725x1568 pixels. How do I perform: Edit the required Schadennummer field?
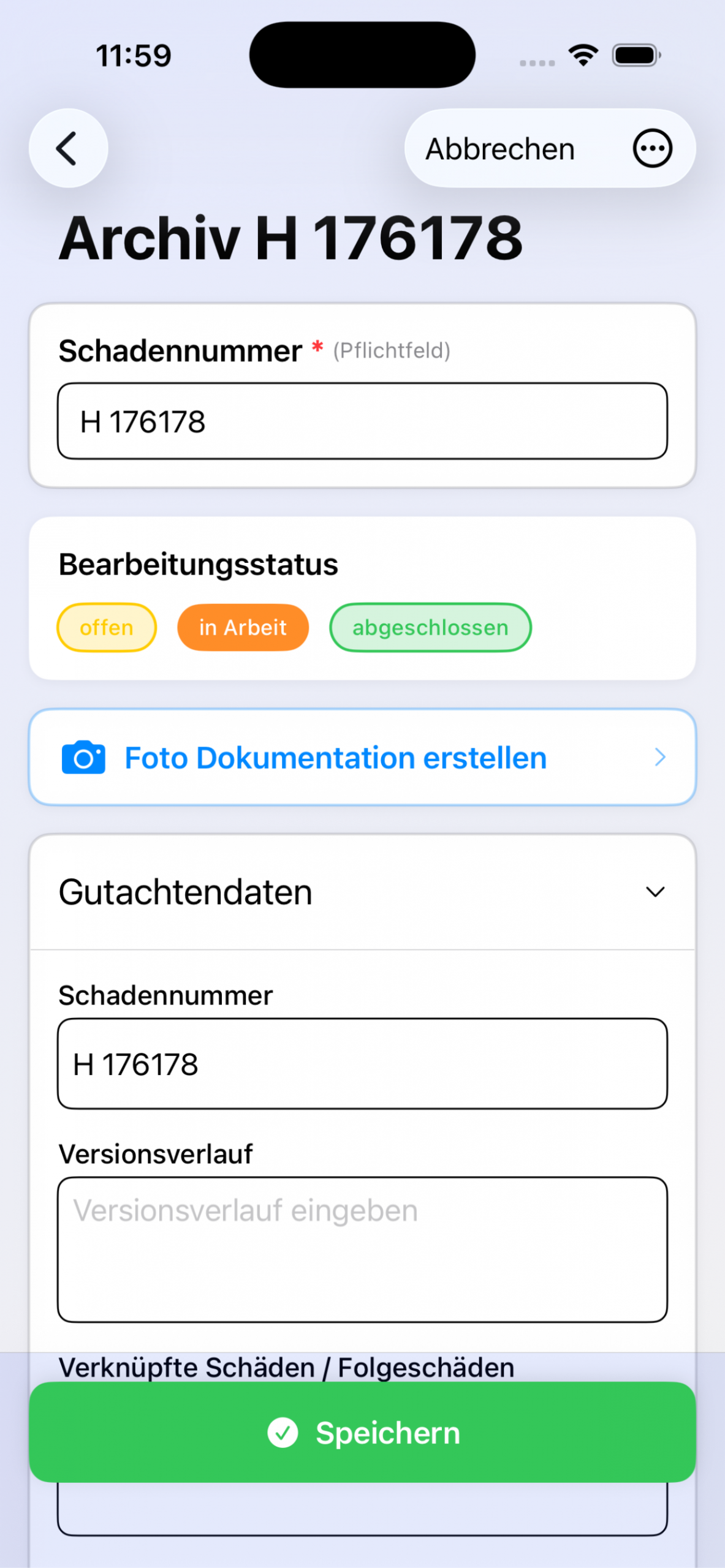tap(362, 421)
